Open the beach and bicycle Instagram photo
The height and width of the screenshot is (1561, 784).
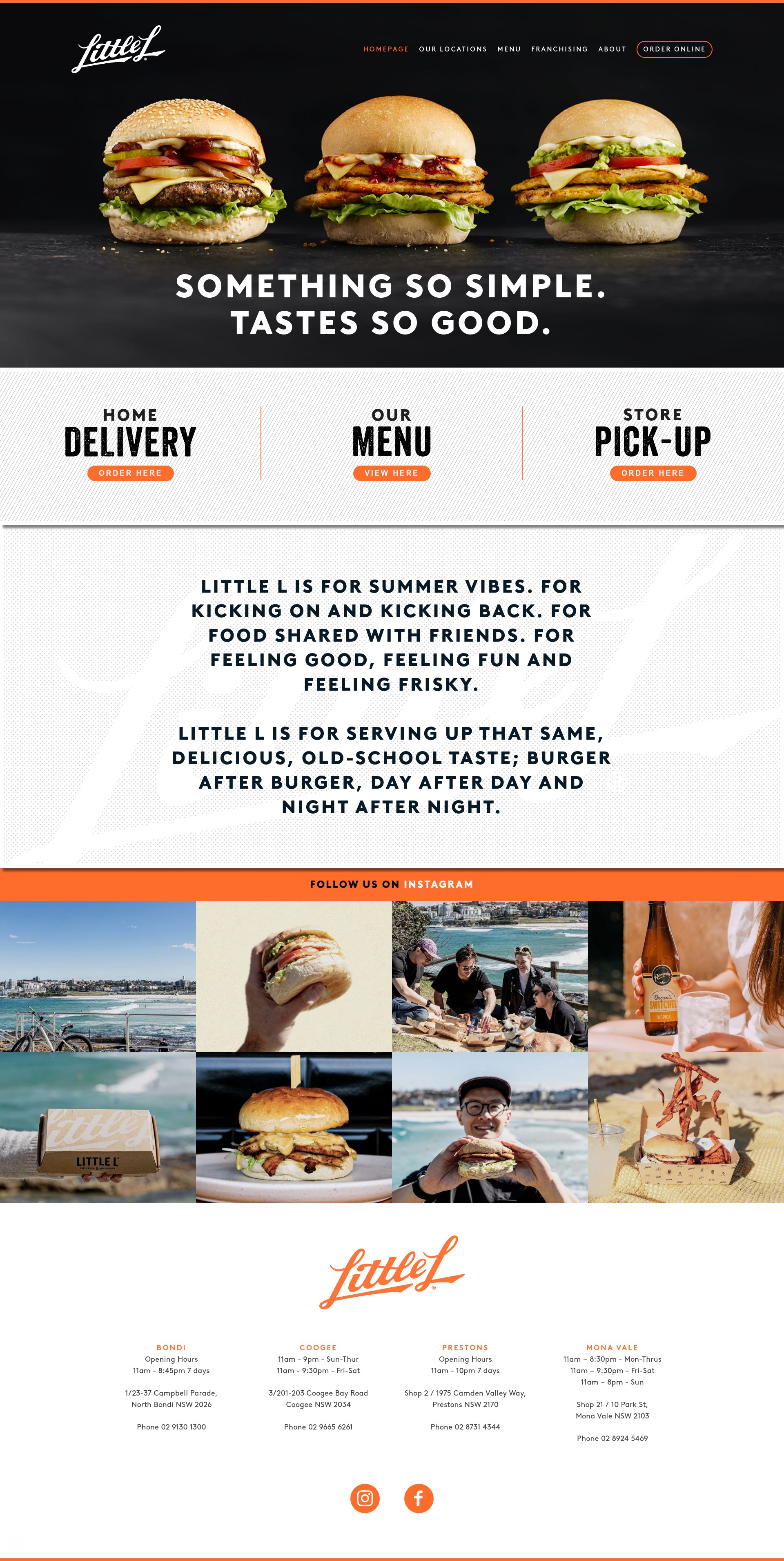coord(98,976)
